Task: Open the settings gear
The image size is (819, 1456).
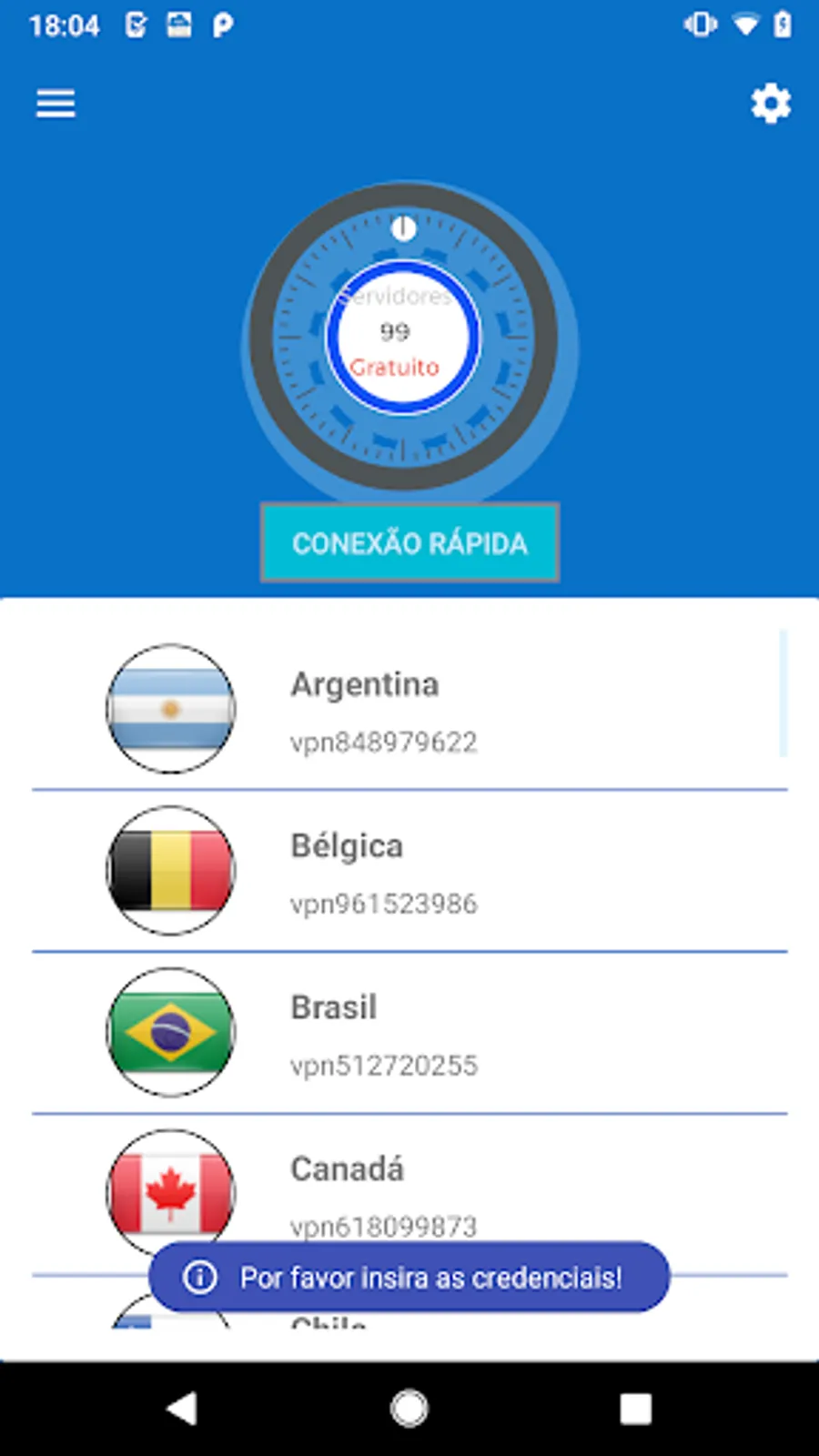Action: coord(771,104)
